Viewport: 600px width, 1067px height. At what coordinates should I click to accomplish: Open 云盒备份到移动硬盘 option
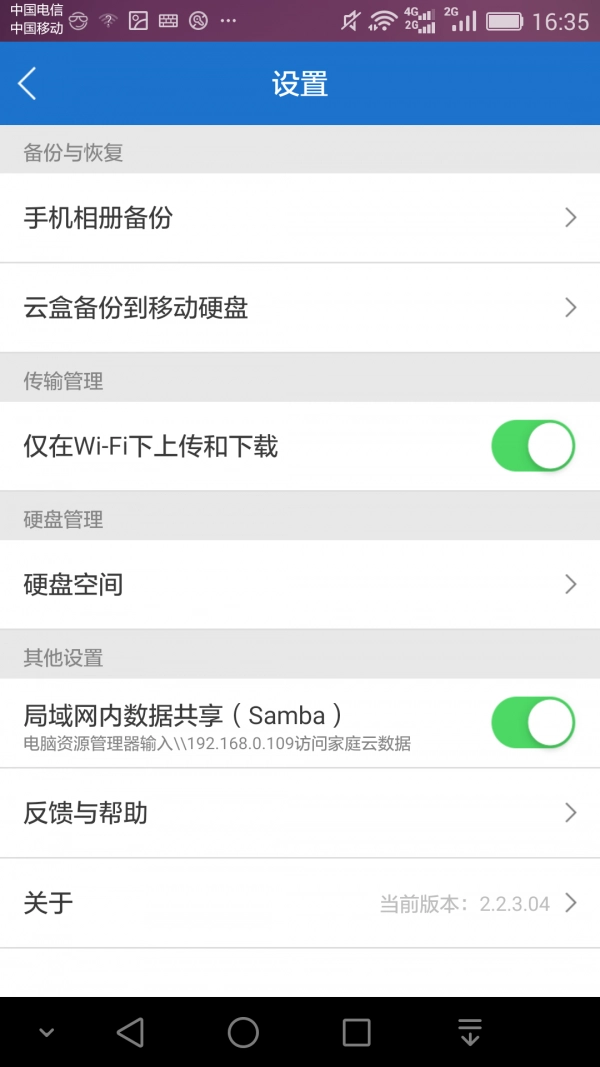pyautogui.click(x=300, y=308)
